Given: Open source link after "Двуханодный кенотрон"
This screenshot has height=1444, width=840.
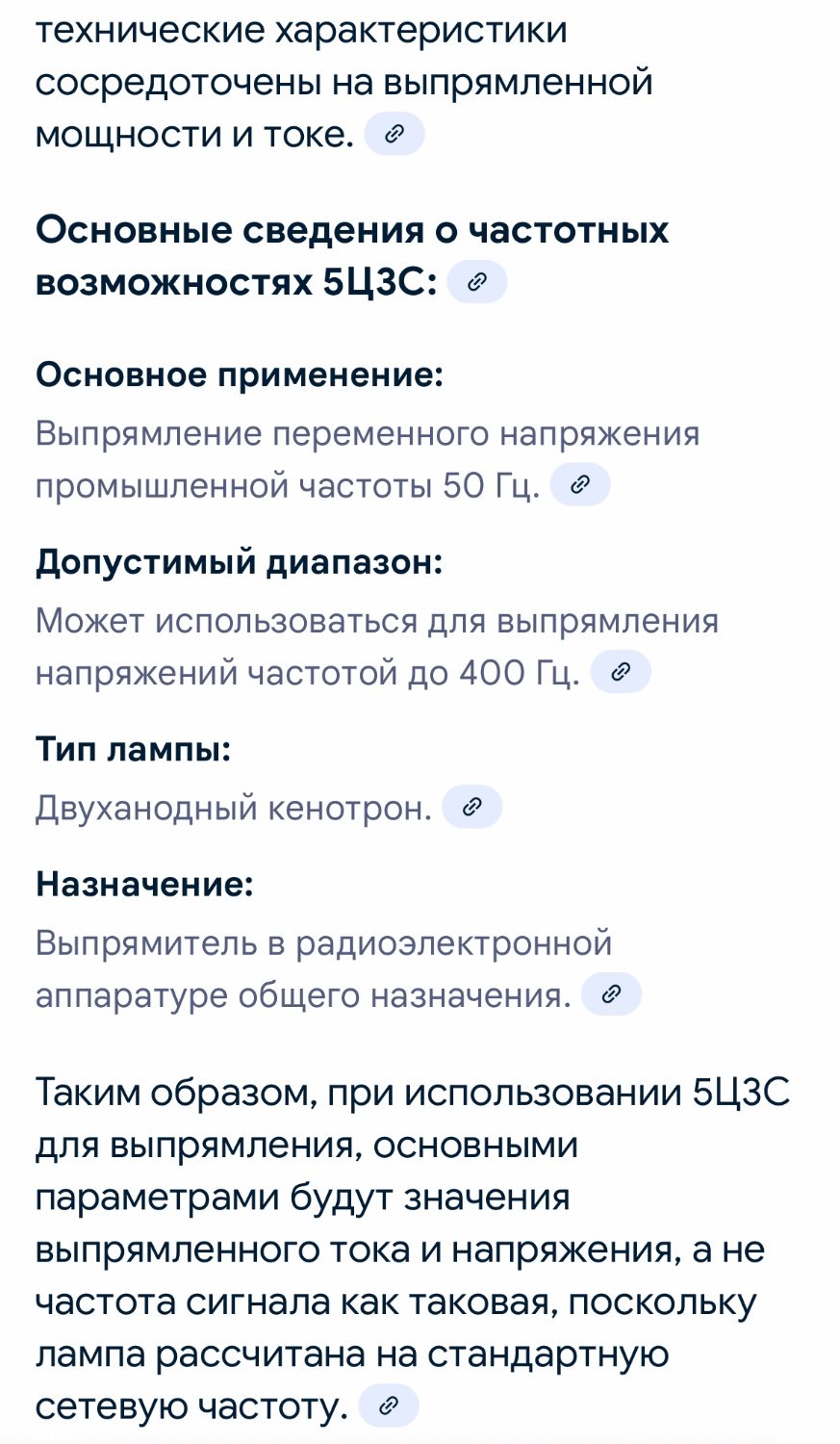Looking at the screenshot, I should [471, 807].
